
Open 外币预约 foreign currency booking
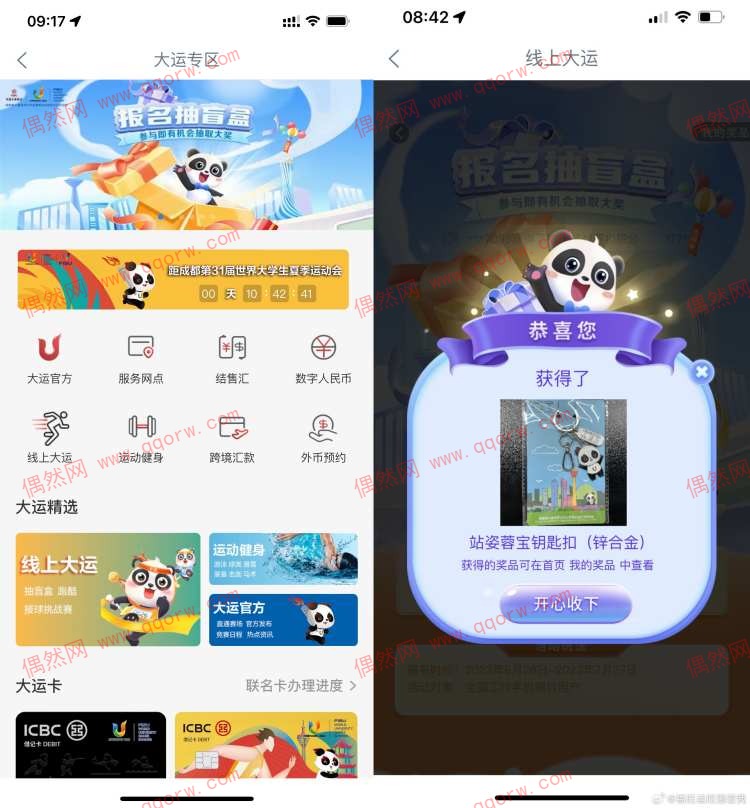[x=323, y=438]
